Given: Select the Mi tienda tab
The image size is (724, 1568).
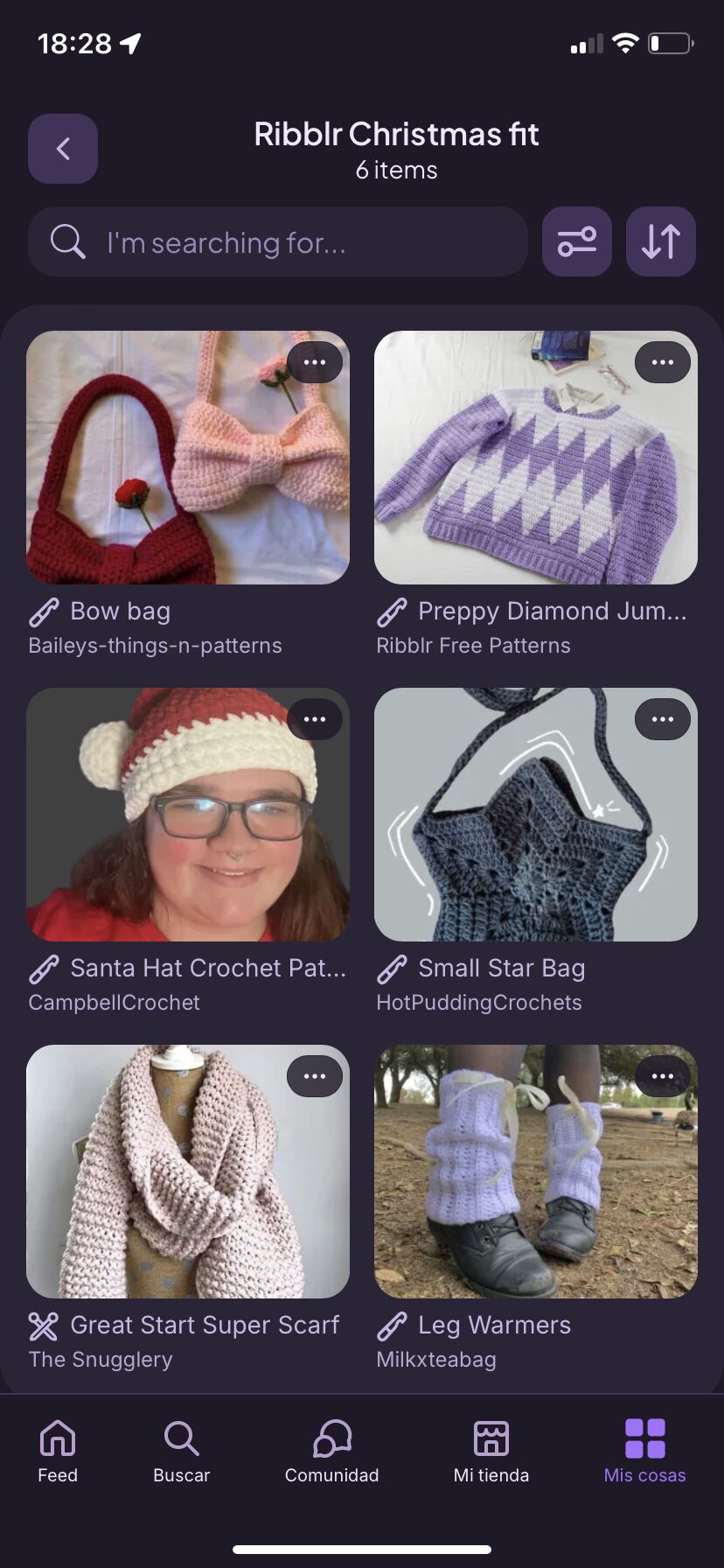Looking at the screenshot, I should (491, 1451).
